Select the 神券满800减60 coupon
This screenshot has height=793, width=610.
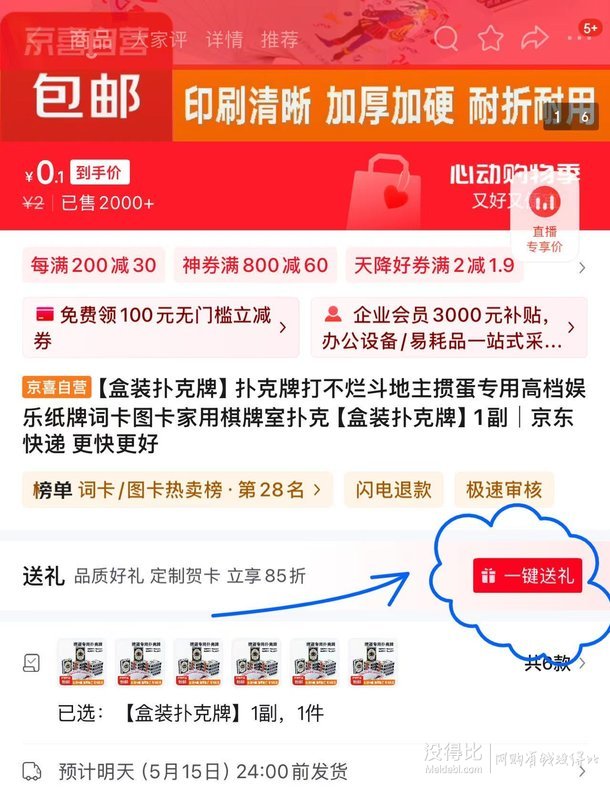(x=255, y=265)
